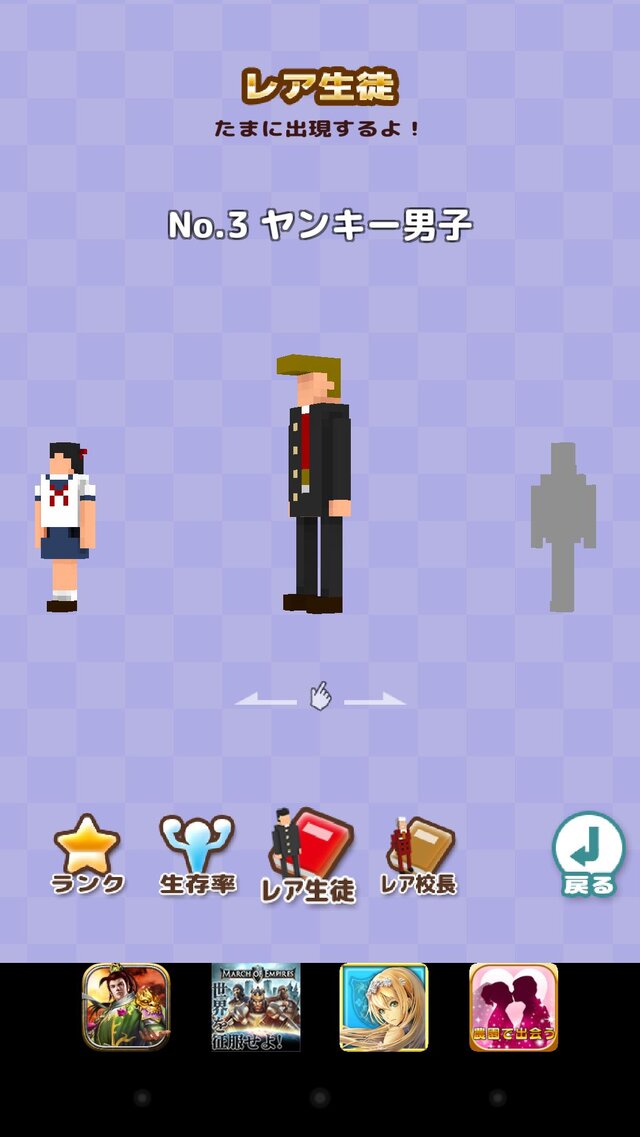Viewport: 640px width, 1137px height.
Task: Tap the 戻る back button
Action: click(588, 853)
